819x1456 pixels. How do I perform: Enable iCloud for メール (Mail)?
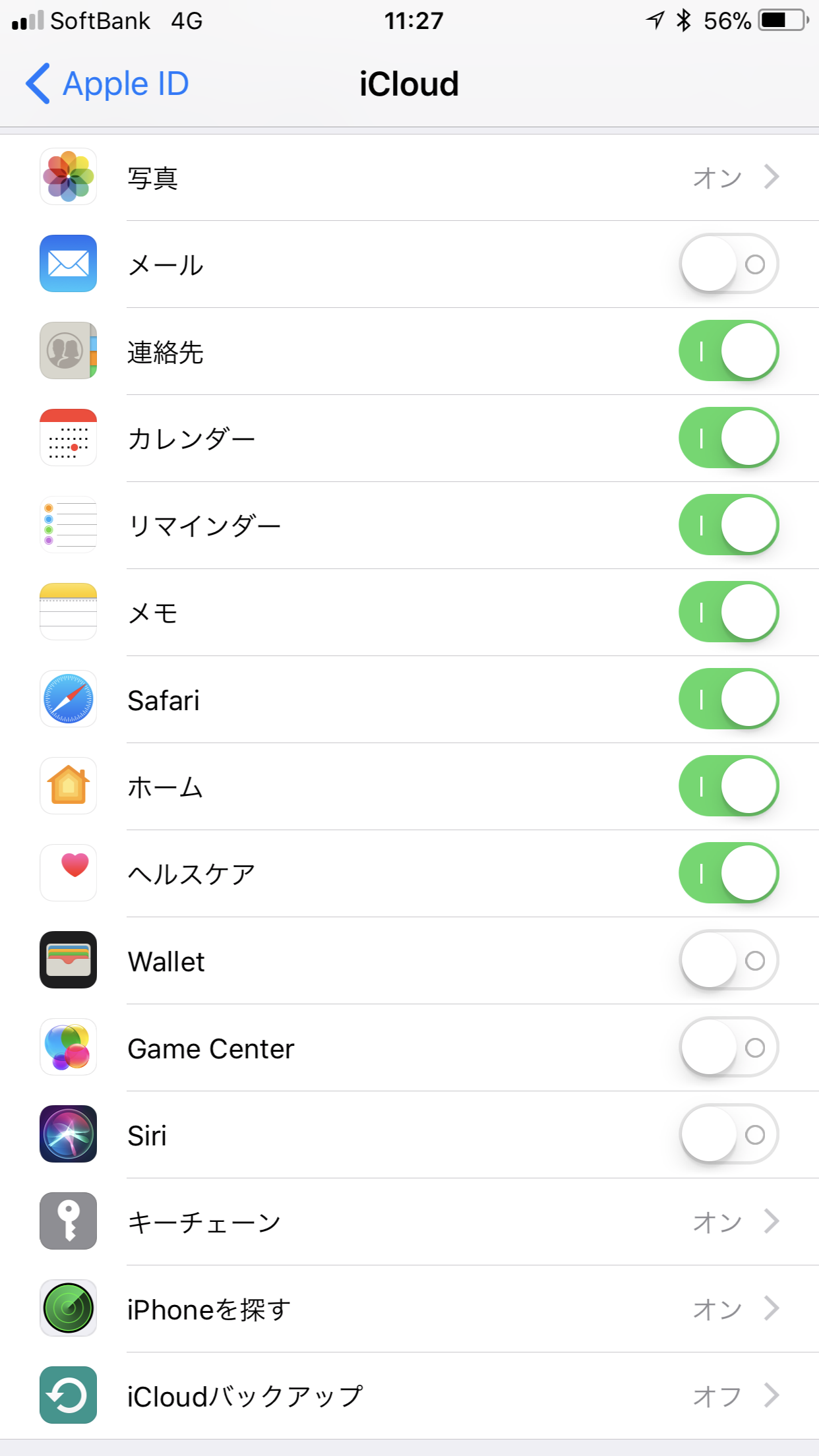729,264
